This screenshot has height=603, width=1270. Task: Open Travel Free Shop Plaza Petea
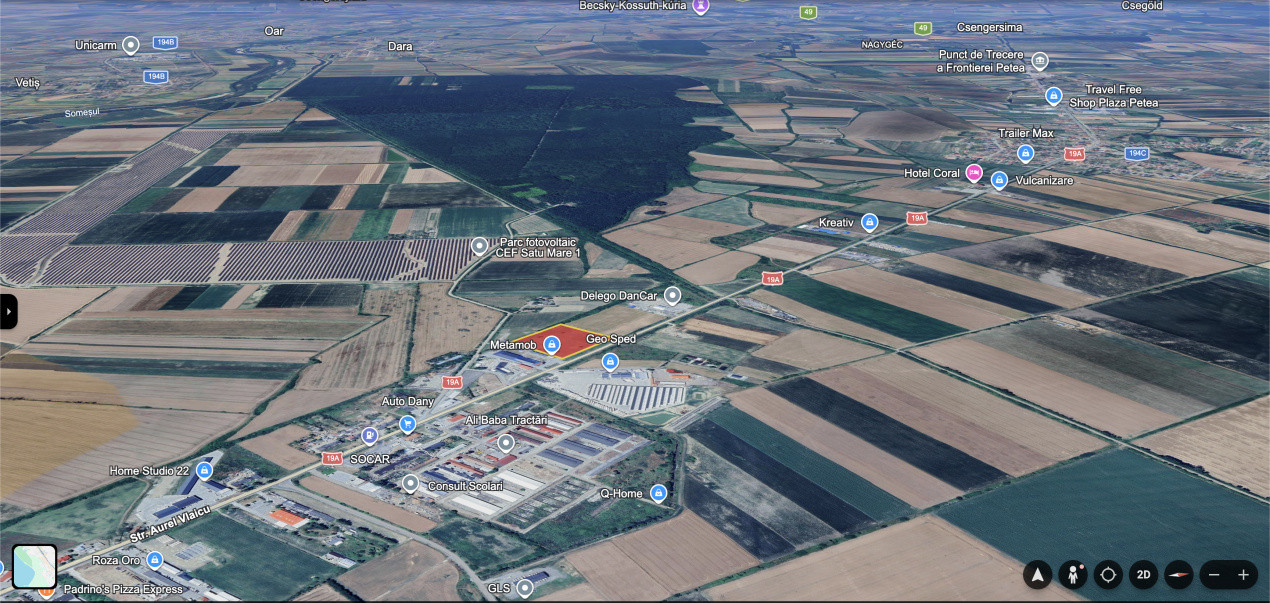1053,96
